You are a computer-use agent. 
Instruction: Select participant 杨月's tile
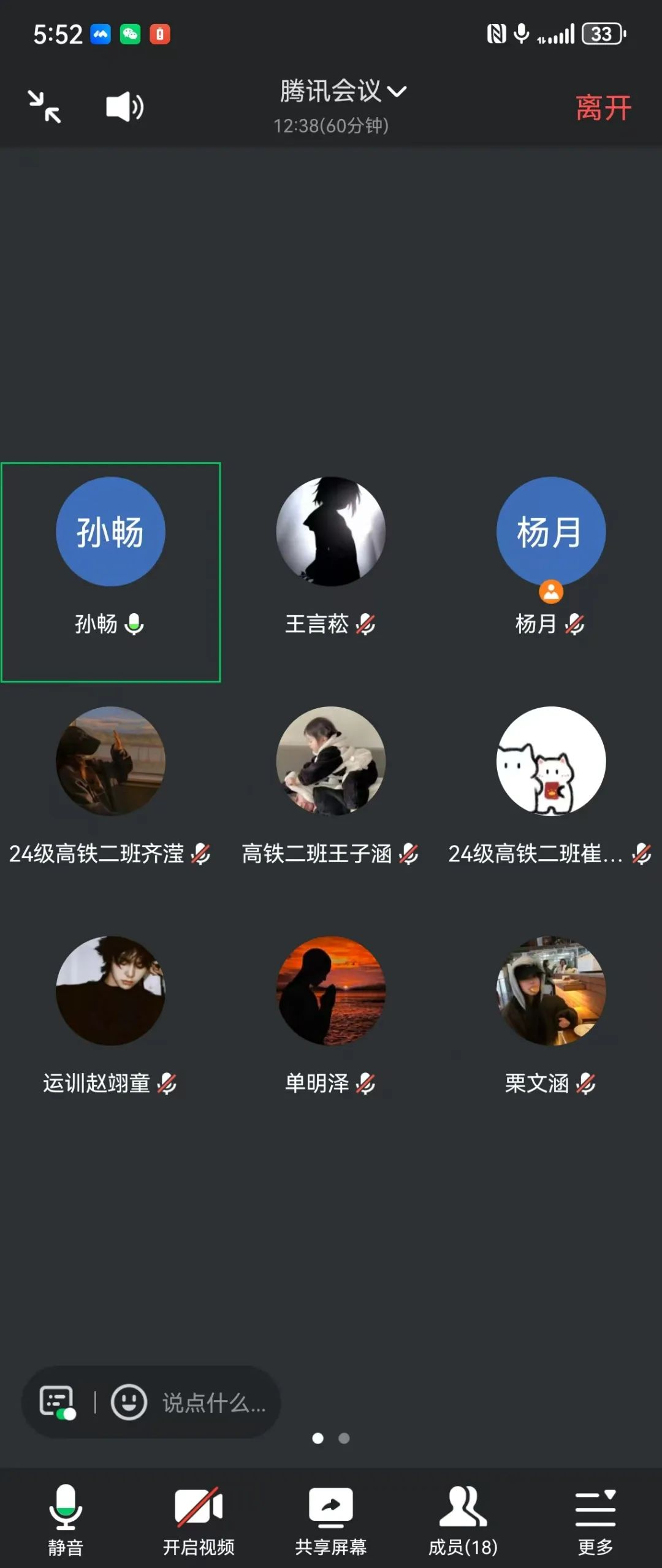[x=550, y=532]
